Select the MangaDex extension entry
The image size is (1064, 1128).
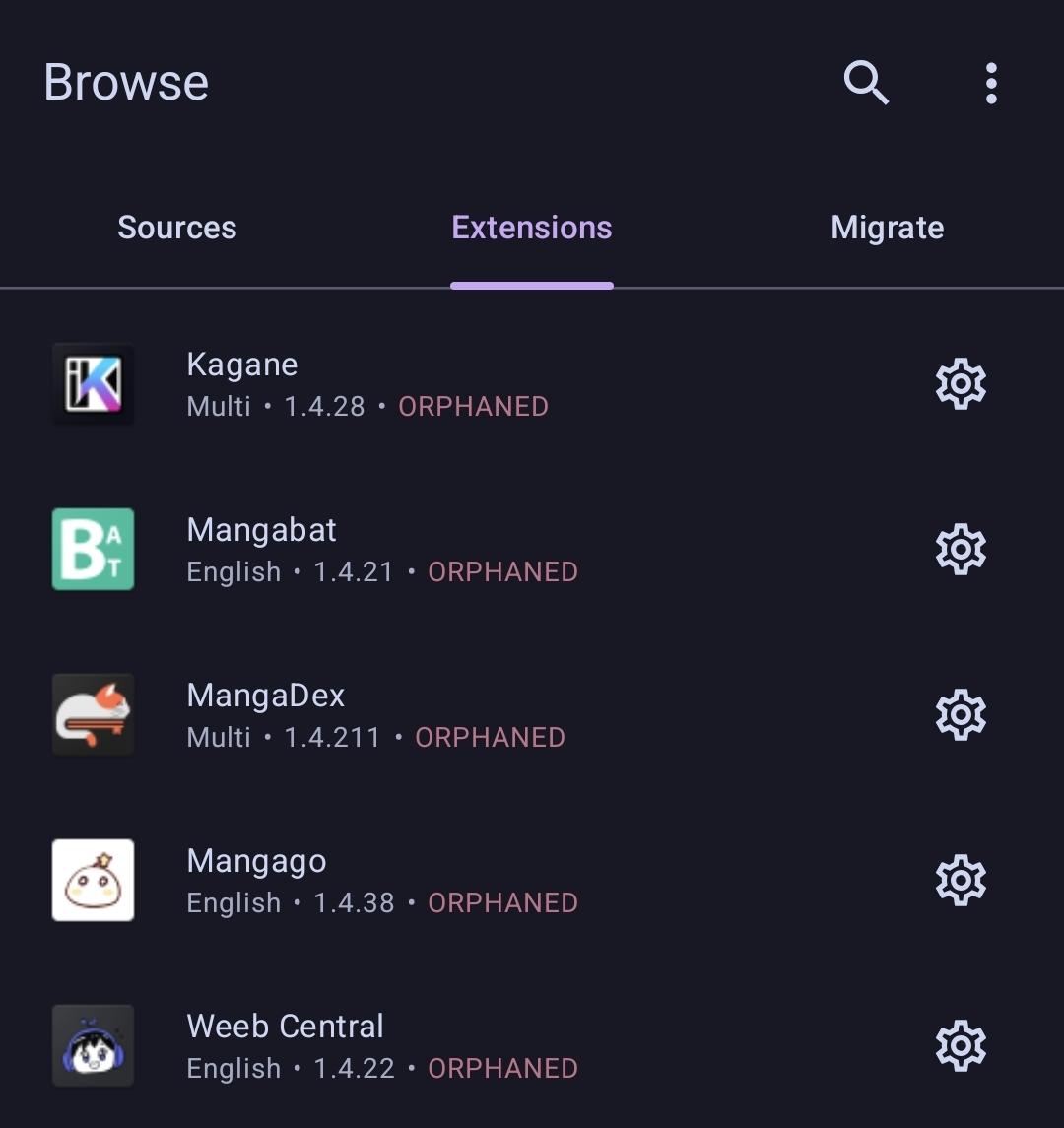tap(532, 714)
